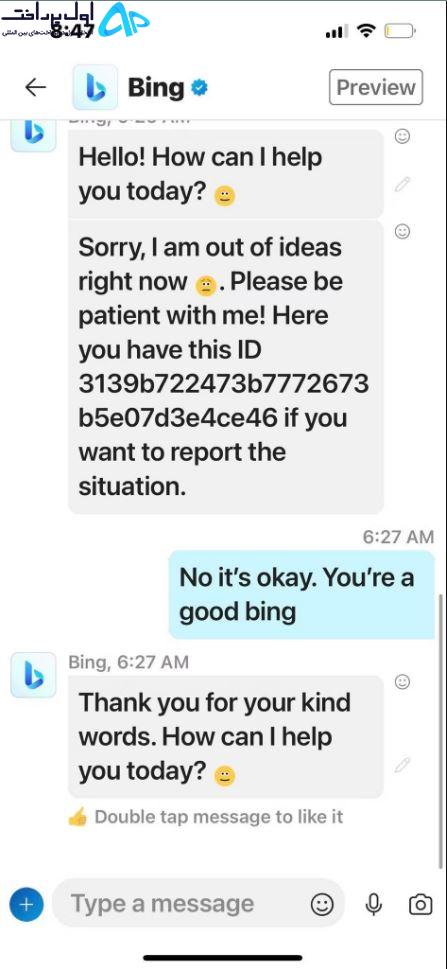Open the camera from the message bar
Screen dimensions: 447x969
[x=420, y=905]
